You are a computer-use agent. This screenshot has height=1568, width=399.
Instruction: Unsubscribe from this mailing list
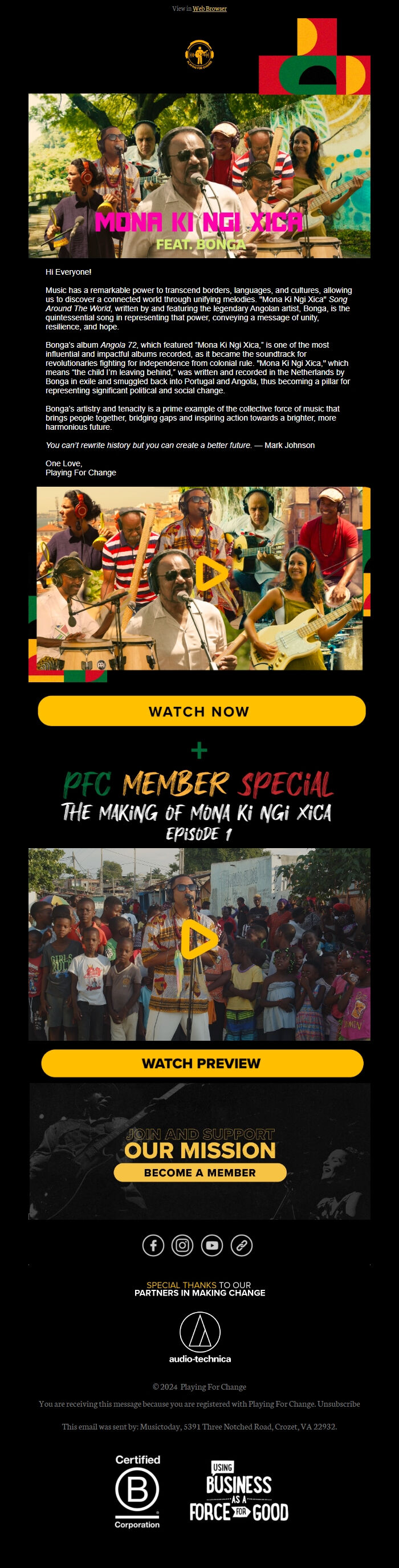pos(338,1404)
